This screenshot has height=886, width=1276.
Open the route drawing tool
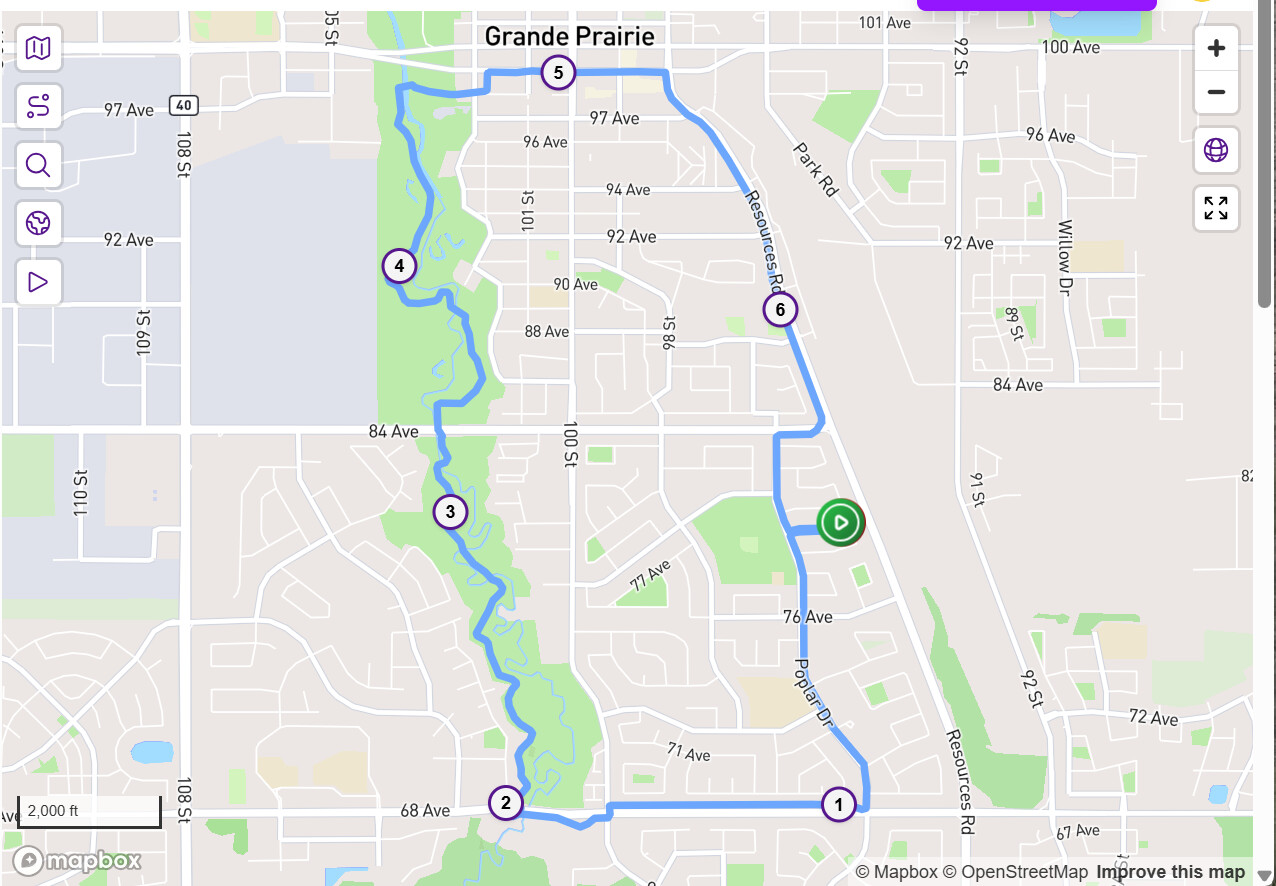click(x=38, y=106)
